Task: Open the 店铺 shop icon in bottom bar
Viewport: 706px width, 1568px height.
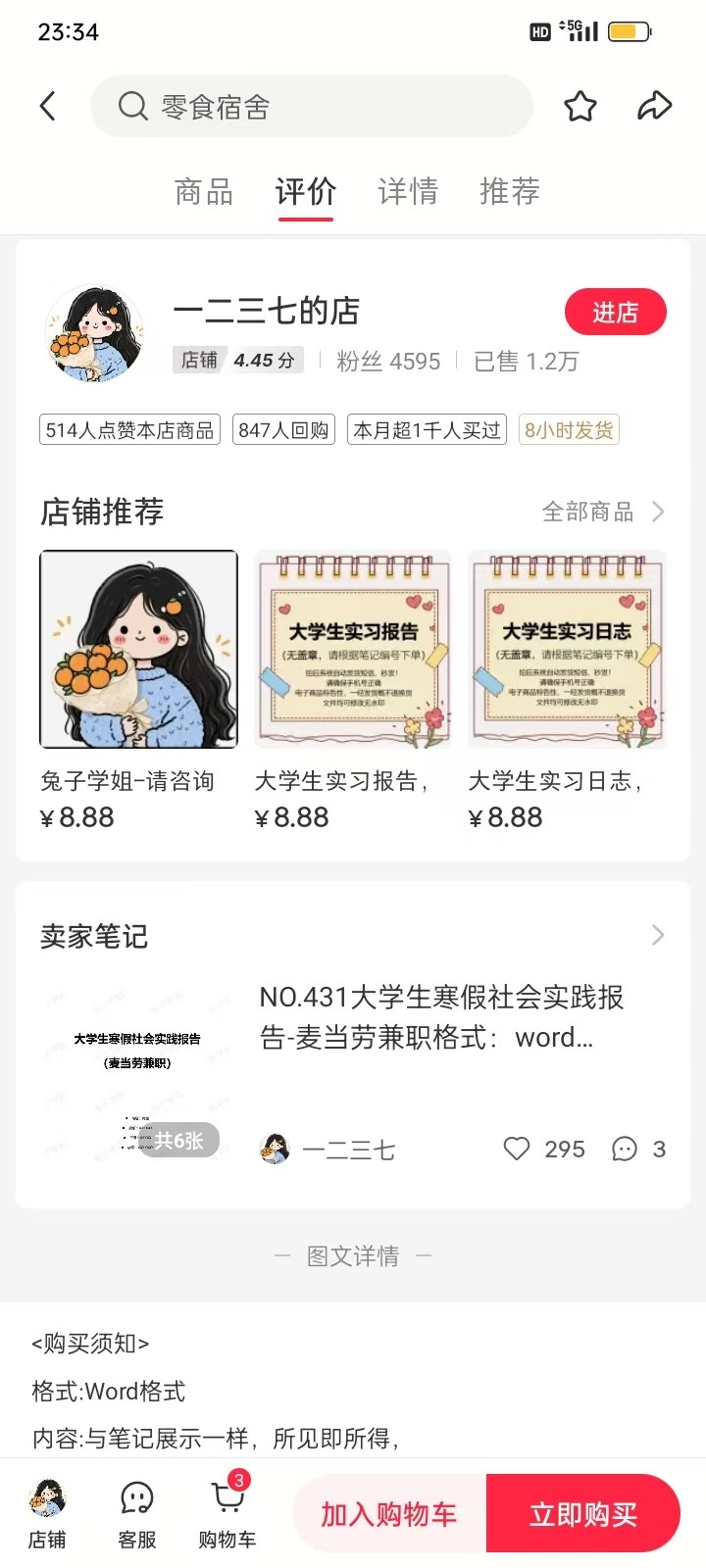Action: (47, 1509)
